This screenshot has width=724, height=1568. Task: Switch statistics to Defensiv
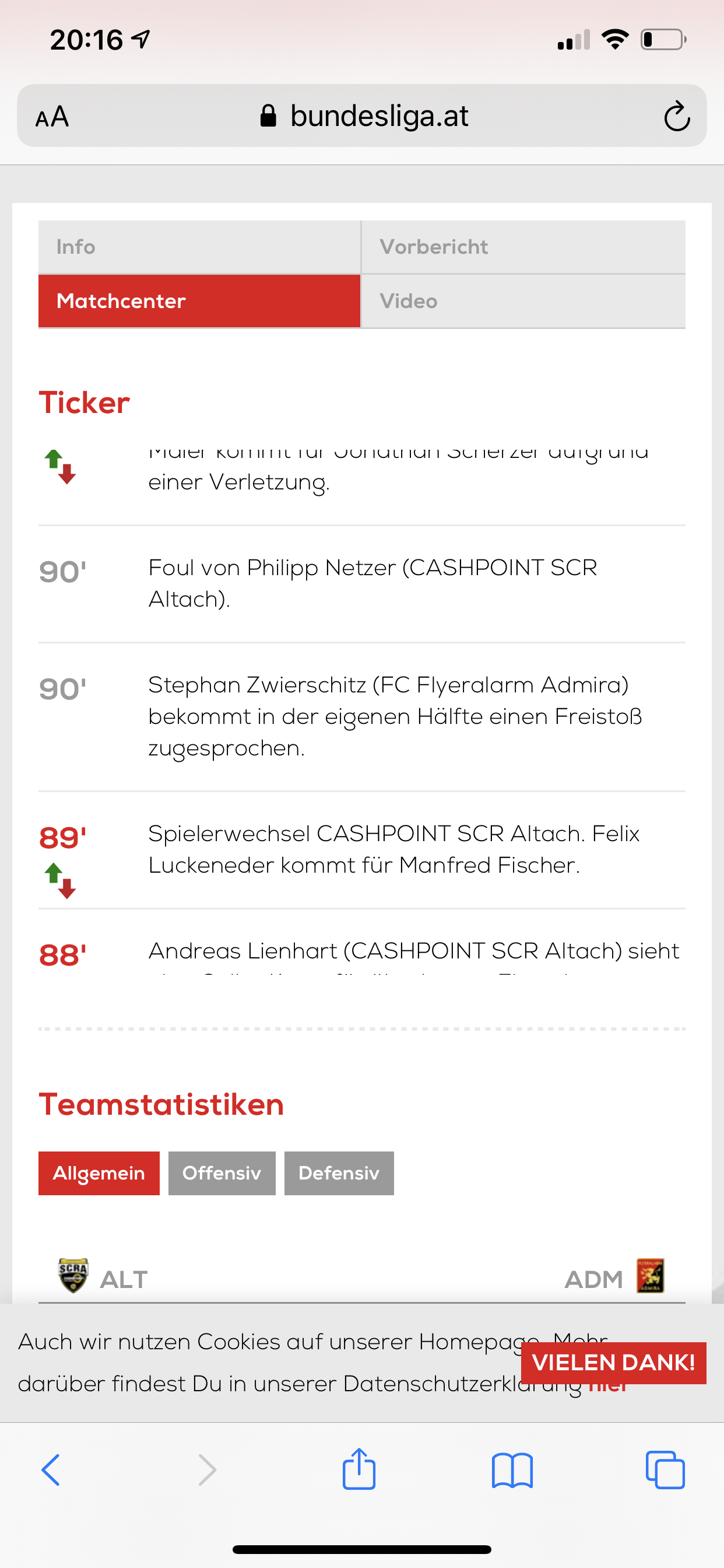click(x=339, y=1174)
